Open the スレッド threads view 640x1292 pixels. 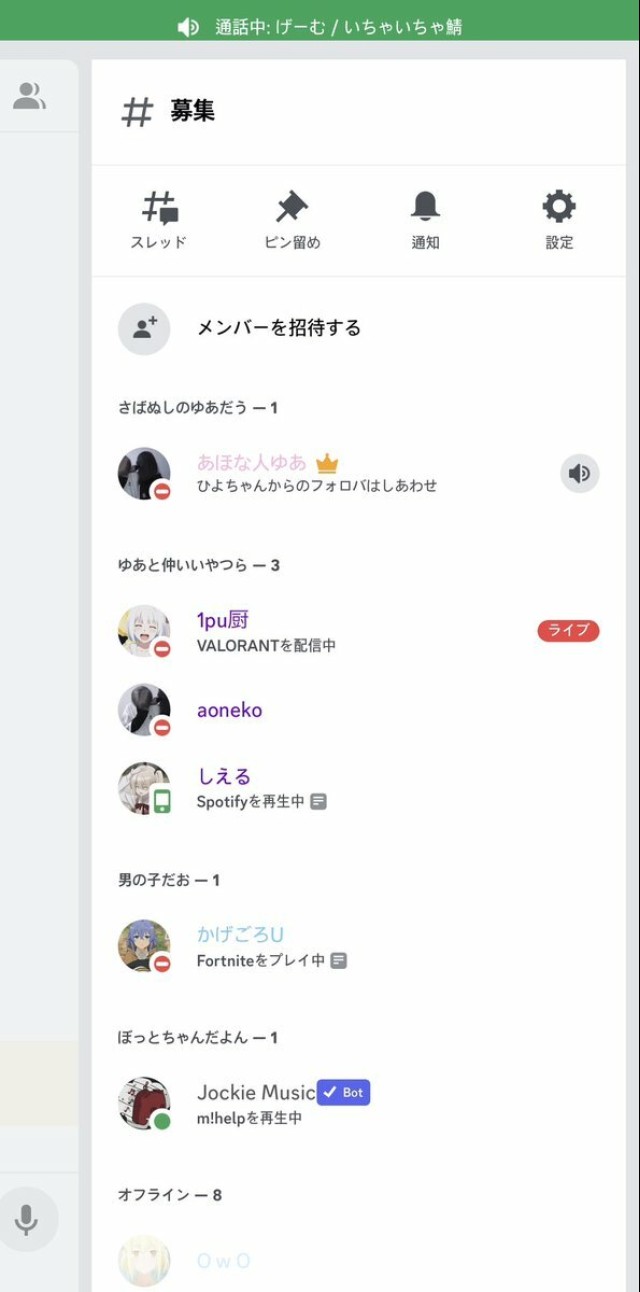[x=159, y=220]
